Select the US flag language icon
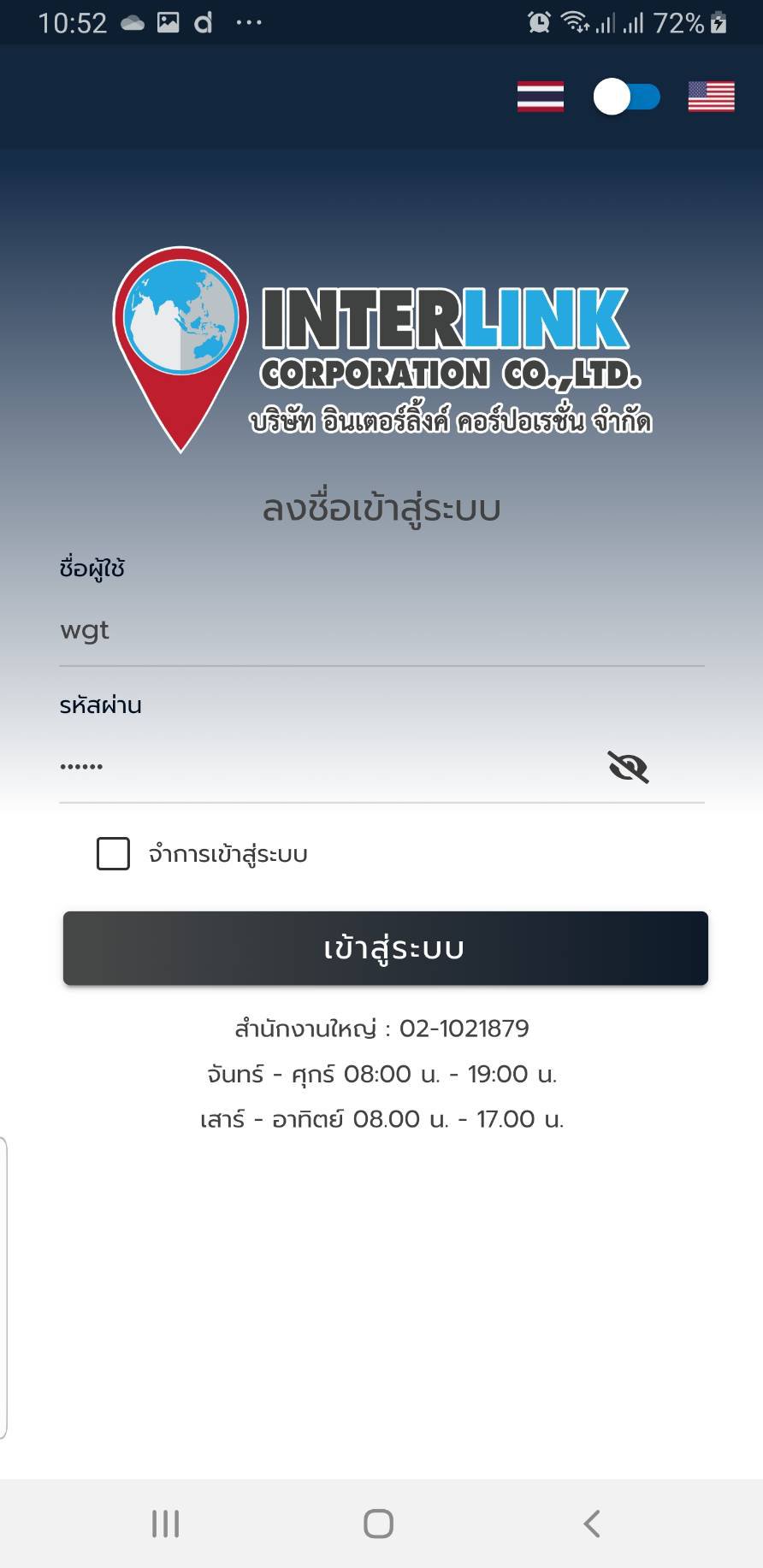 point(711,97)
